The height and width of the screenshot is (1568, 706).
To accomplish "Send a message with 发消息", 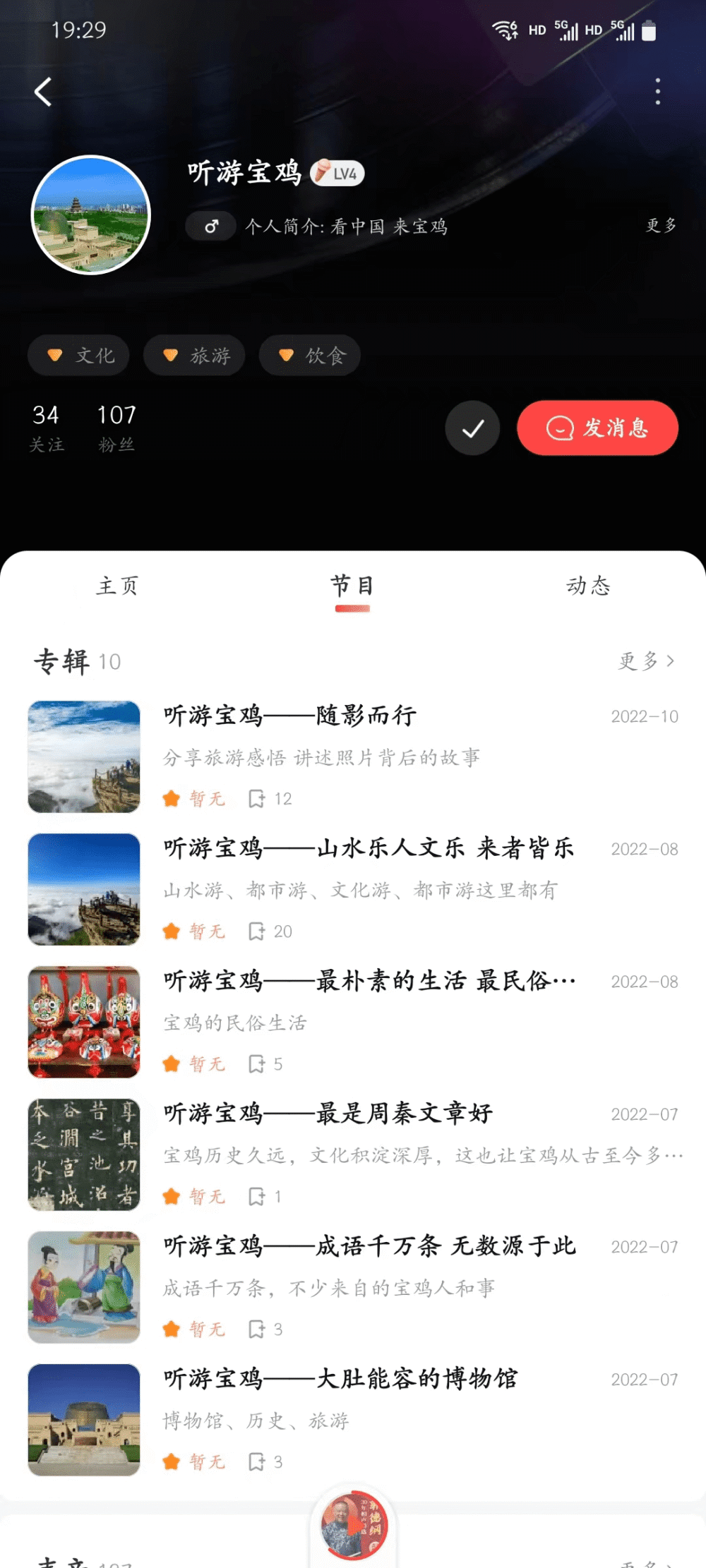I will click(597, 428).
